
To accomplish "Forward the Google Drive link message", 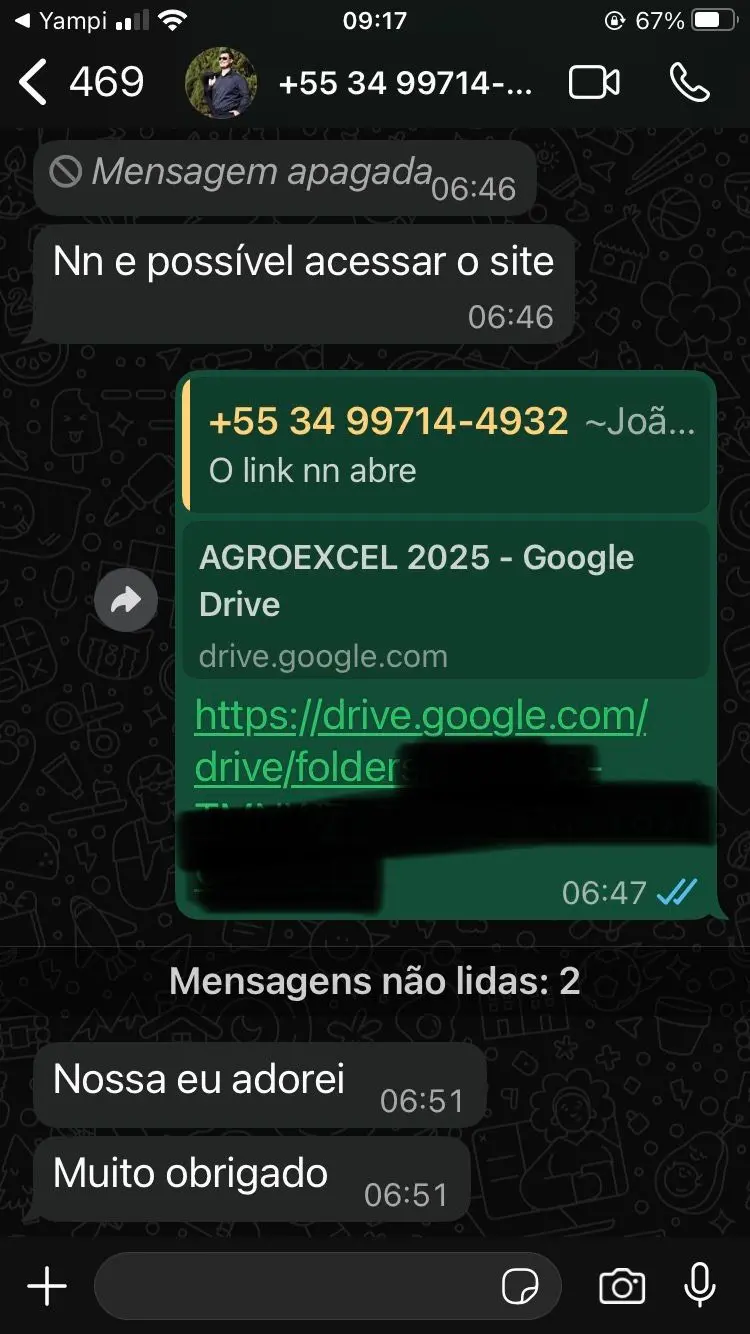I will [x=126, y=600].
